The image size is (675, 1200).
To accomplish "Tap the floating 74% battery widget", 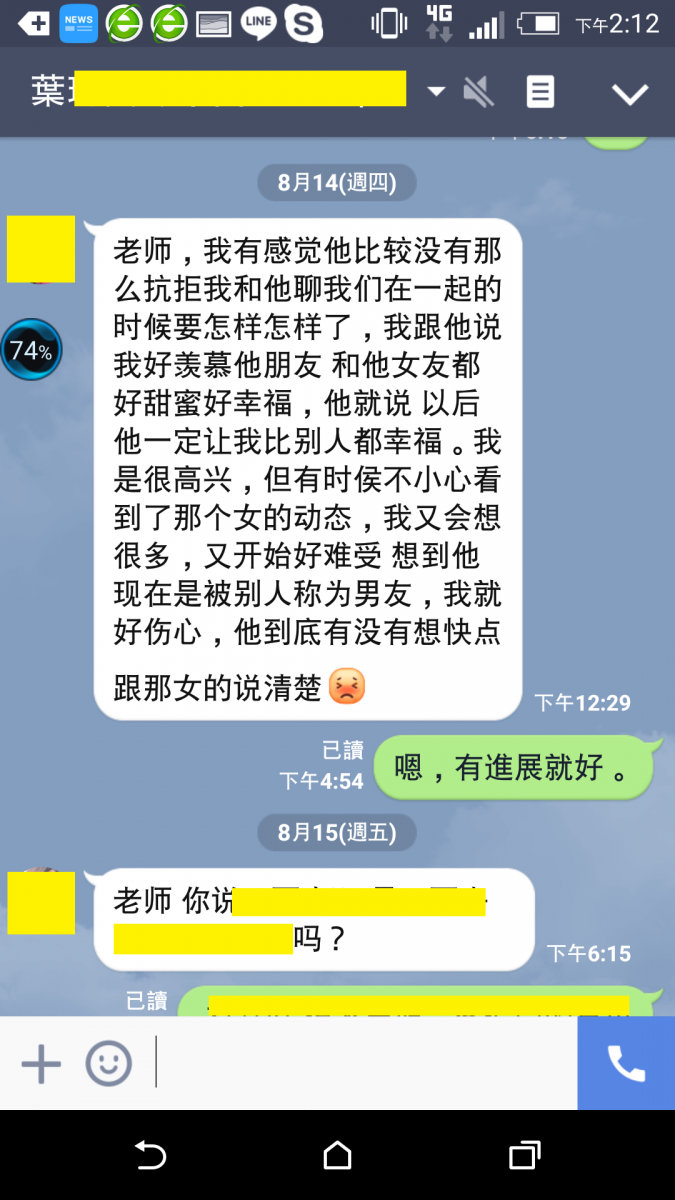I will [x=31, y=350].
